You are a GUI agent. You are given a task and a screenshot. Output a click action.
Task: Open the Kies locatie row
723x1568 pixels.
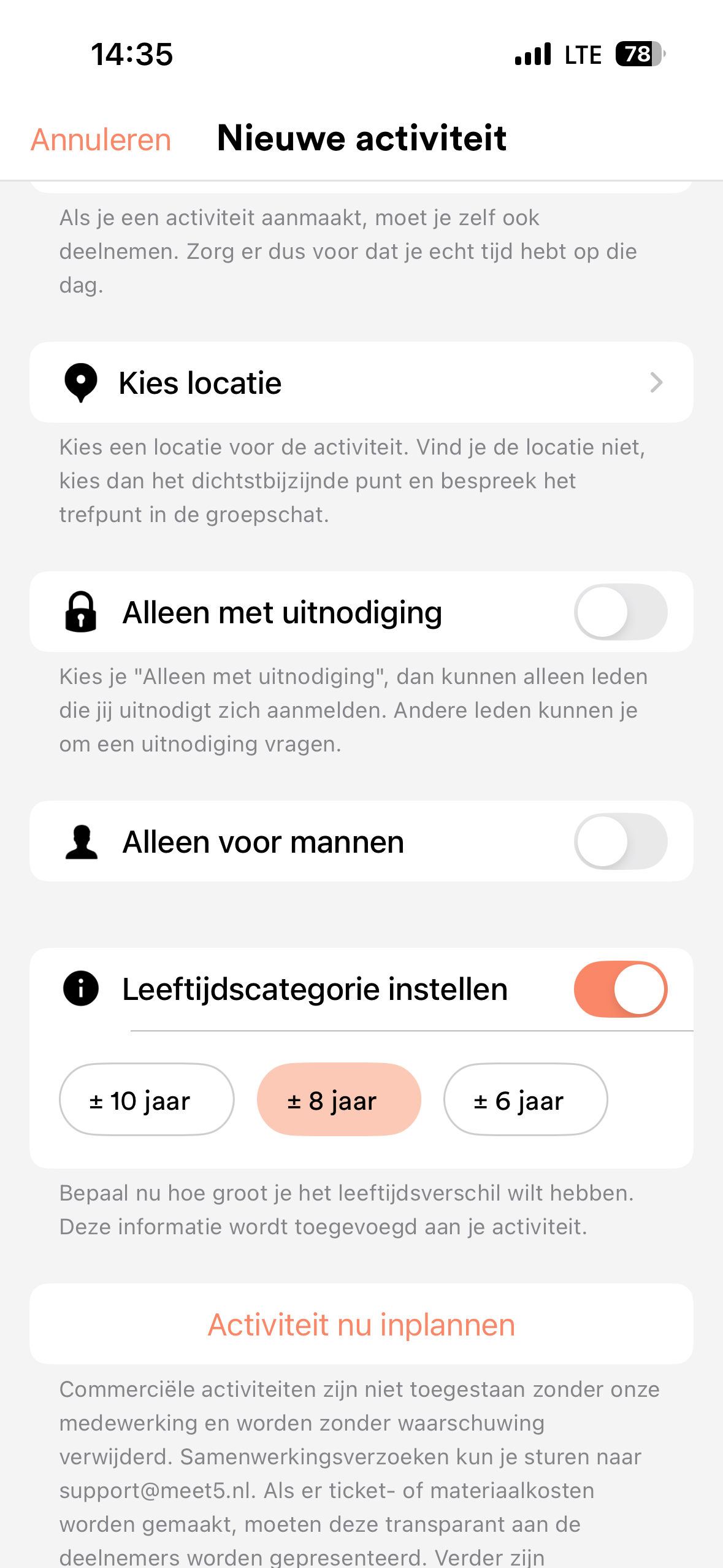pyautogui.click(x=361, y=383)
